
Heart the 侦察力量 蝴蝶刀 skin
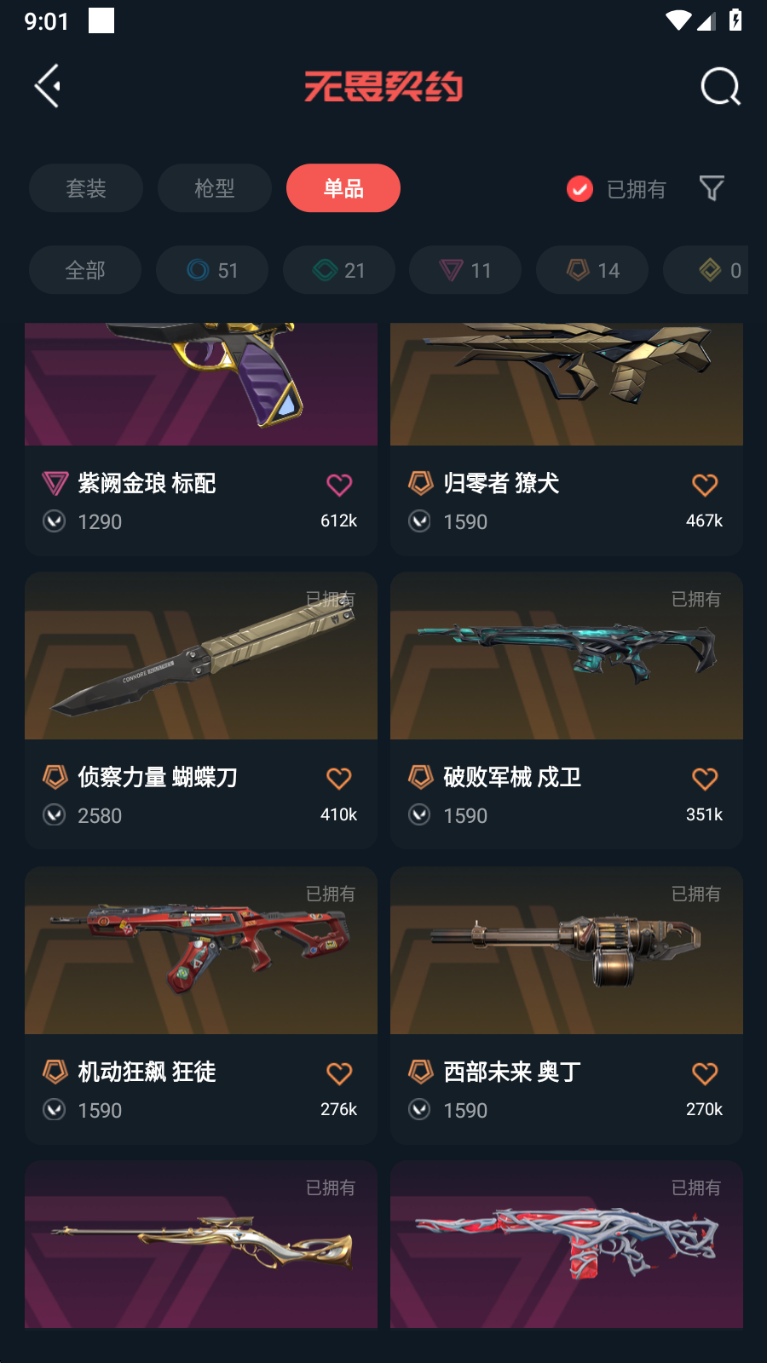pyautogui.click(x=339, y=779)
